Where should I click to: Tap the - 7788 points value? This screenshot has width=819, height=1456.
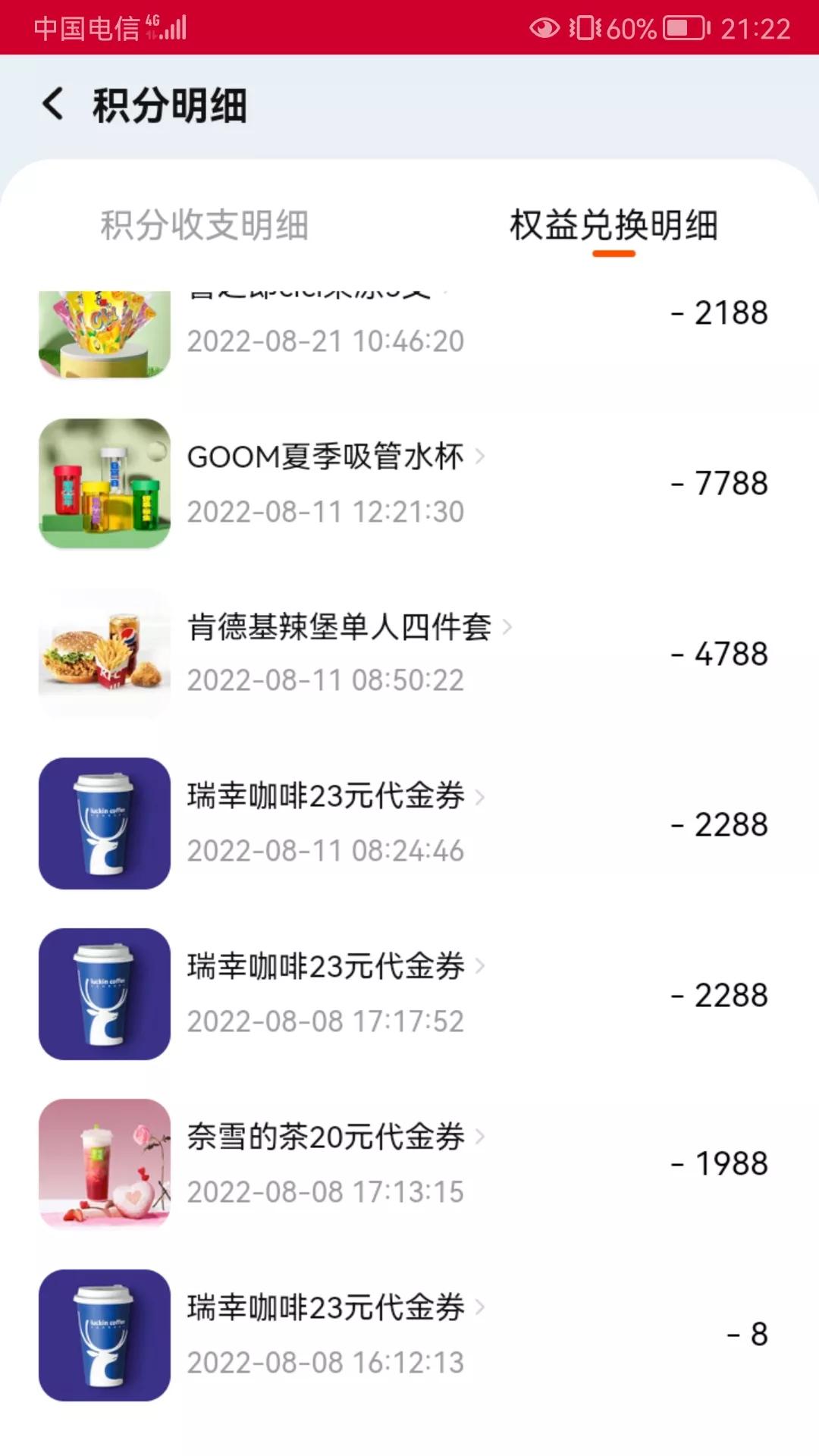click(718, 482)
